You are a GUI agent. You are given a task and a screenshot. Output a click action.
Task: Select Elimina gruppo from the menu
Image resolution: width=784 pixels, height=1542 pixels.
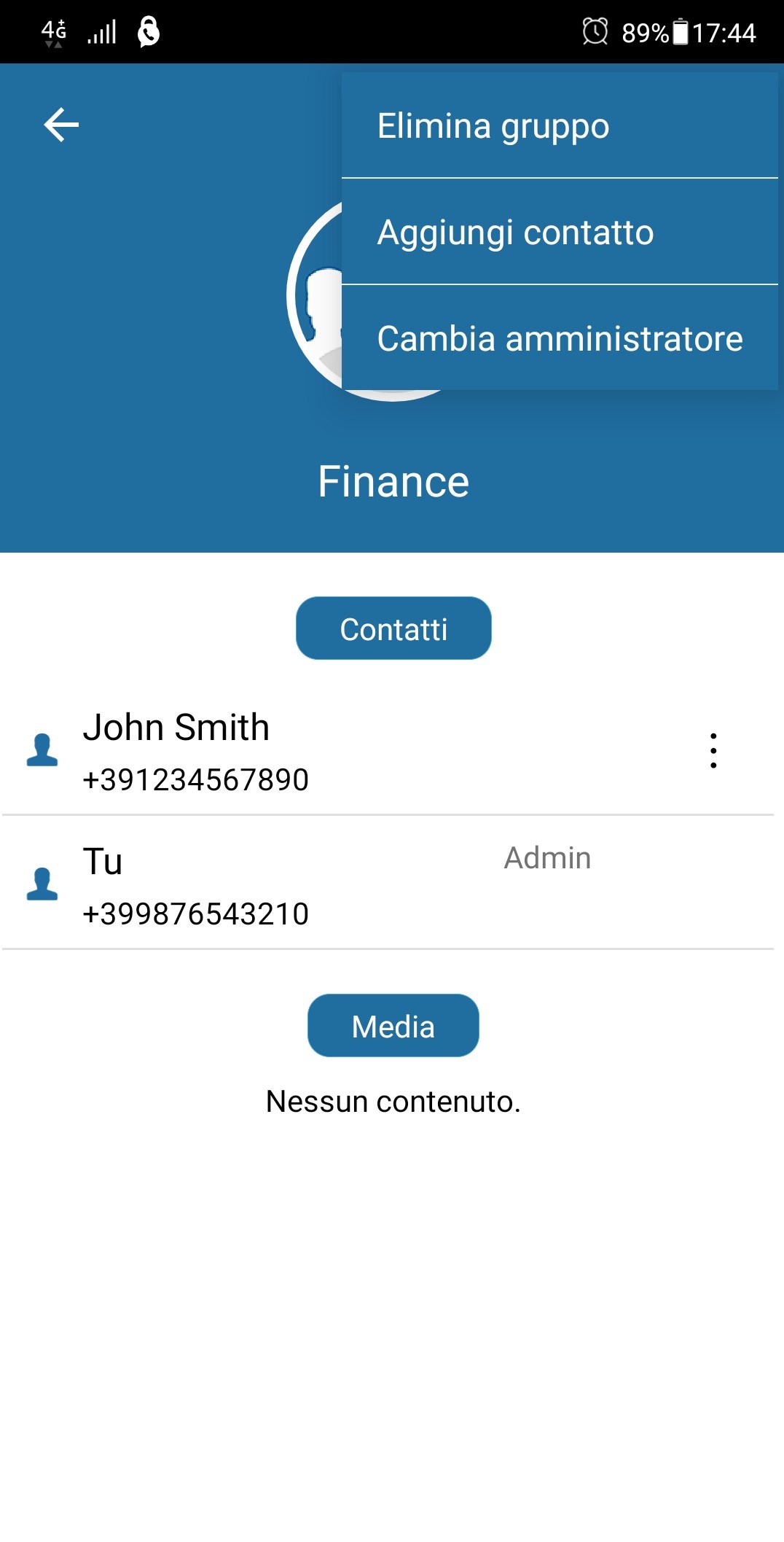coord(559,125)
